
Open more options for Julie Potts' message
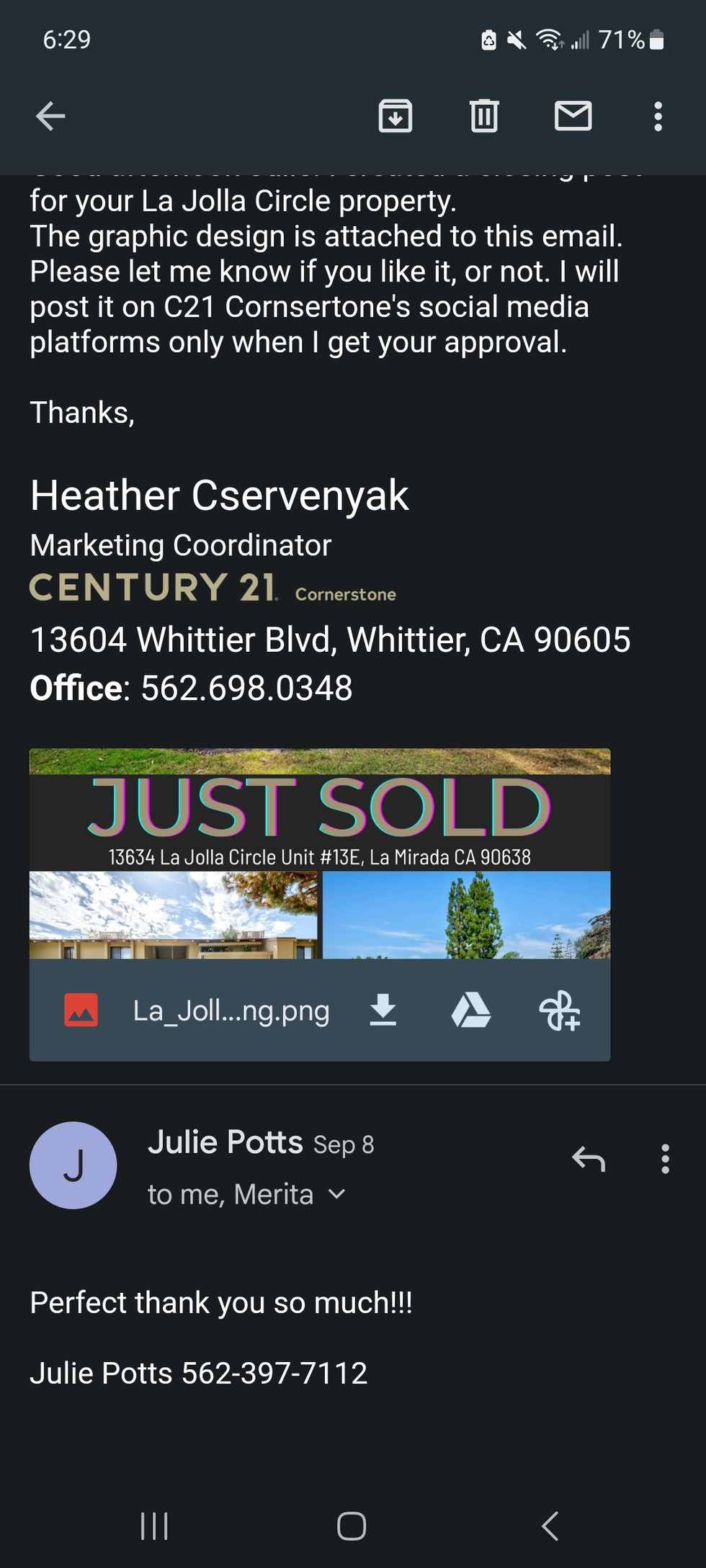[666, 1159]
